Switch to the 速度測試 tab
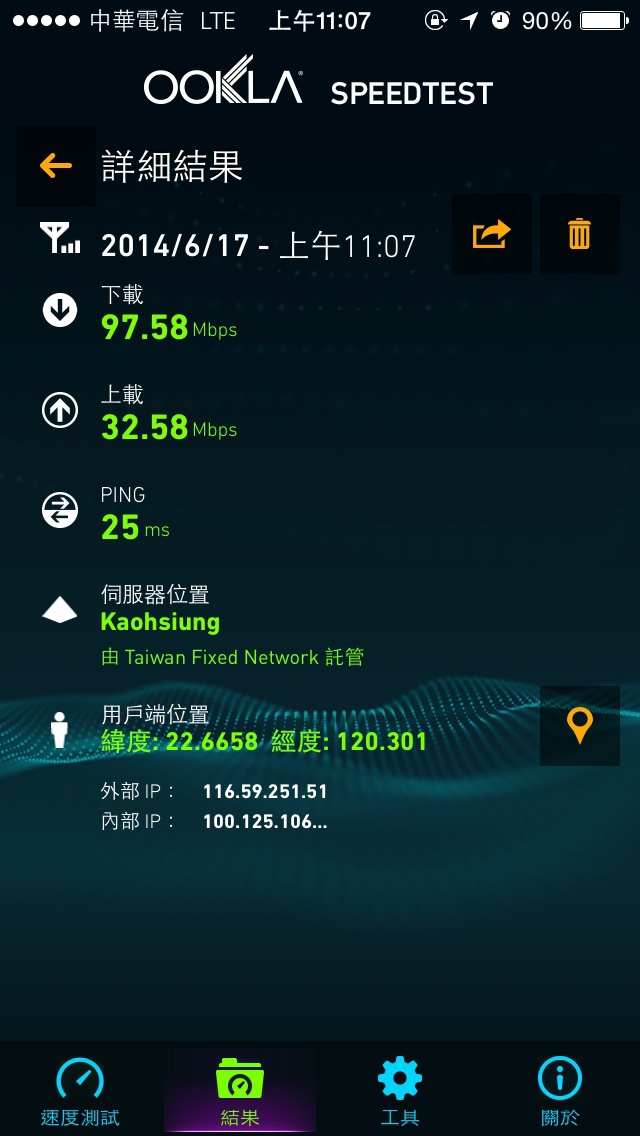Viewport: 640px width, 1136px height. pyautogui.click(x=80, y=1090)
